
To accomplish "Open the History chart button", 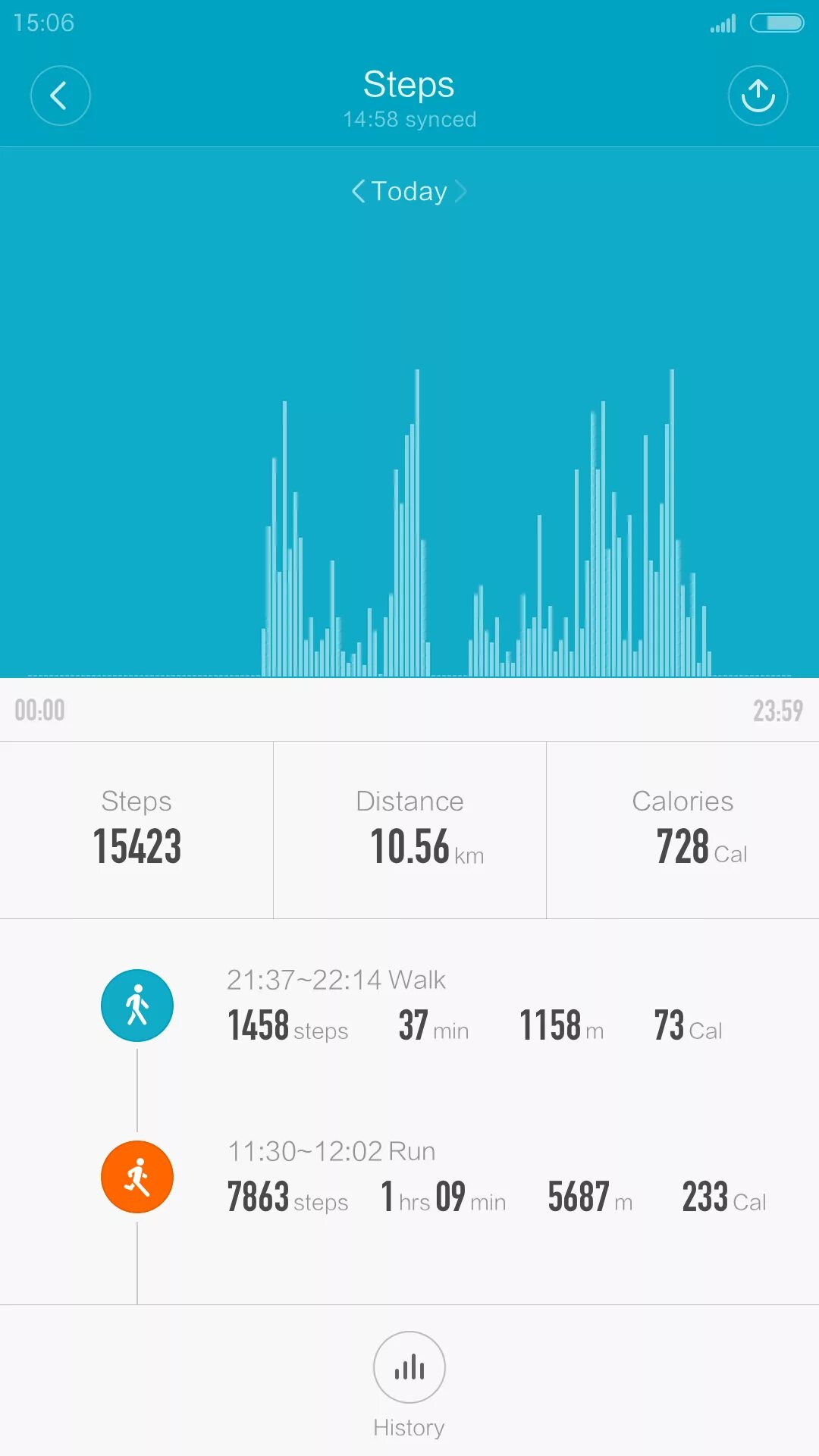I will coord(409,1367).
